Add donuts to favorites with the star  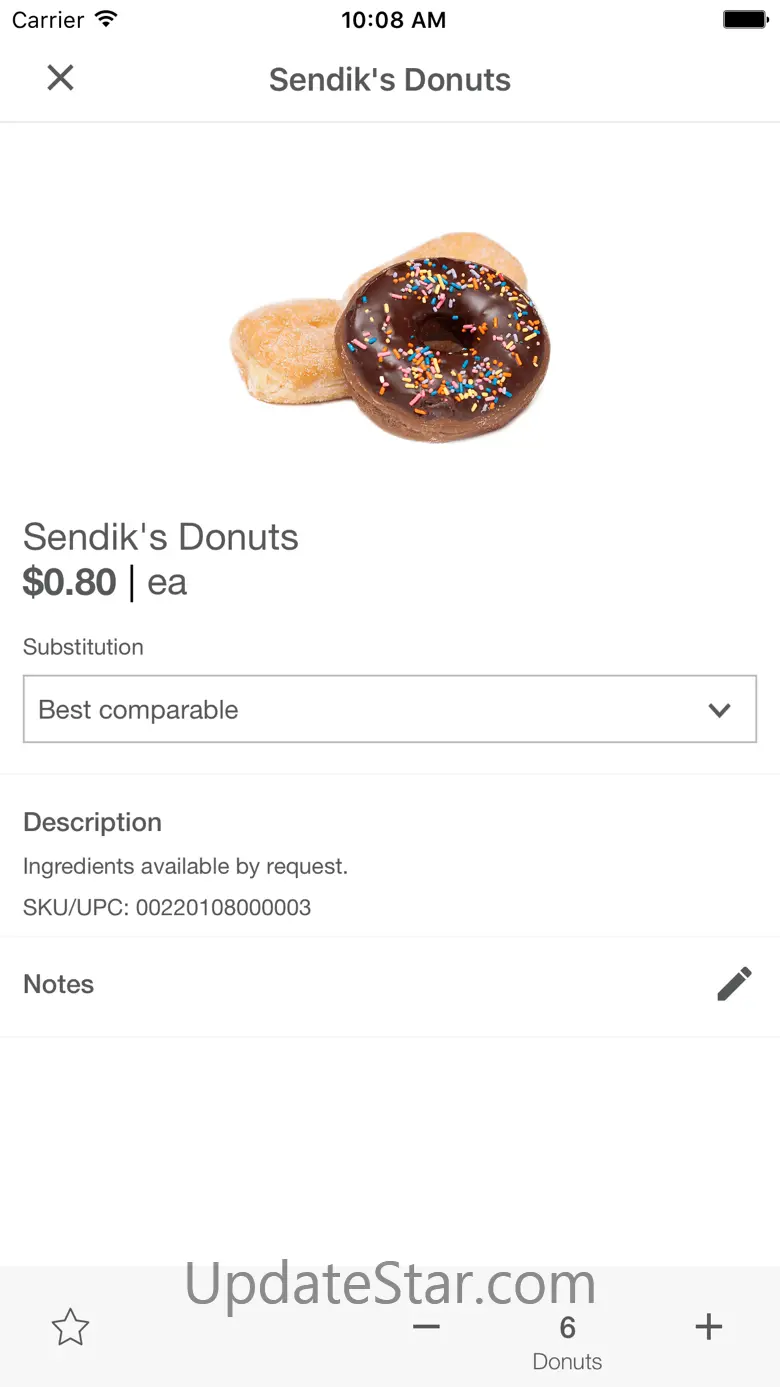pos(70,1328)
